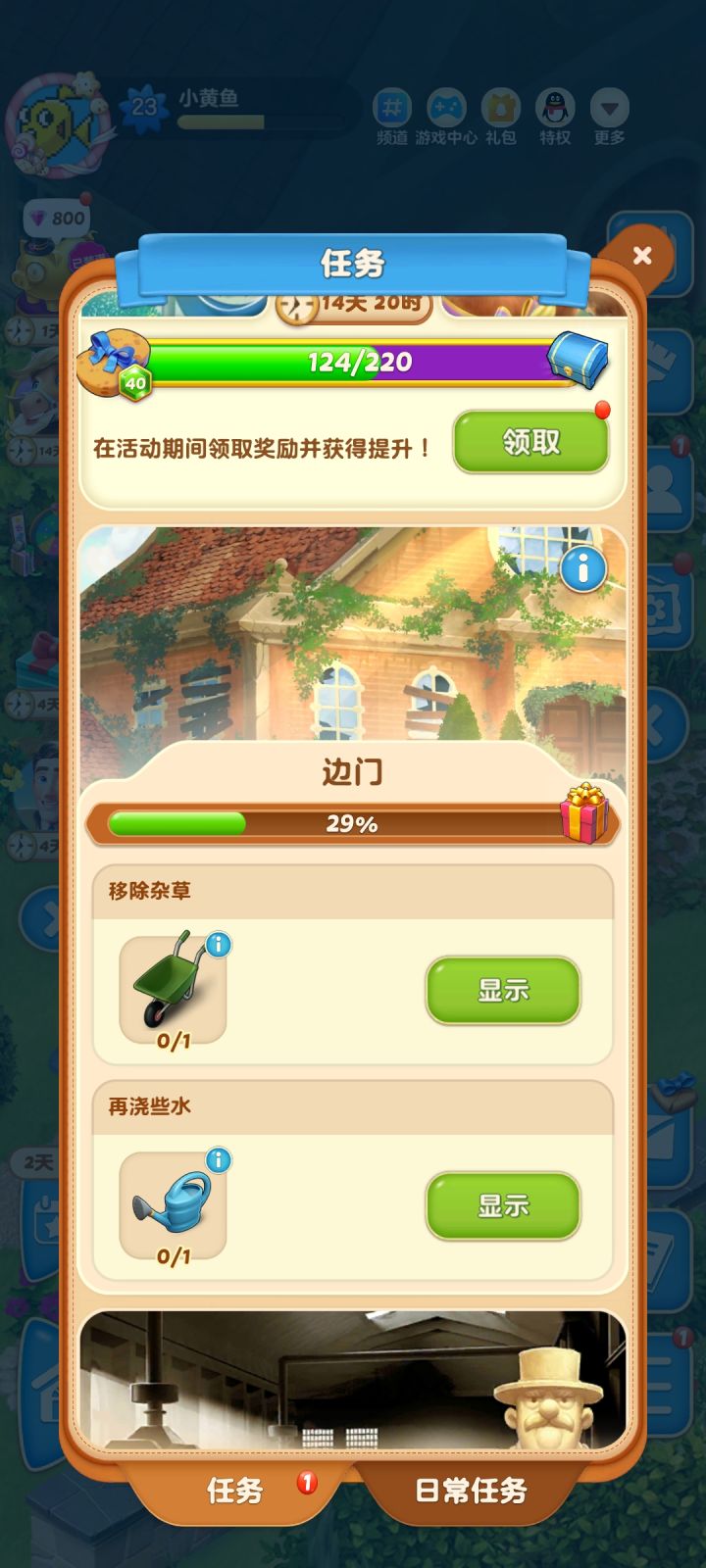Open the treasure chest beside the 124/220 bar

[579, 361]
